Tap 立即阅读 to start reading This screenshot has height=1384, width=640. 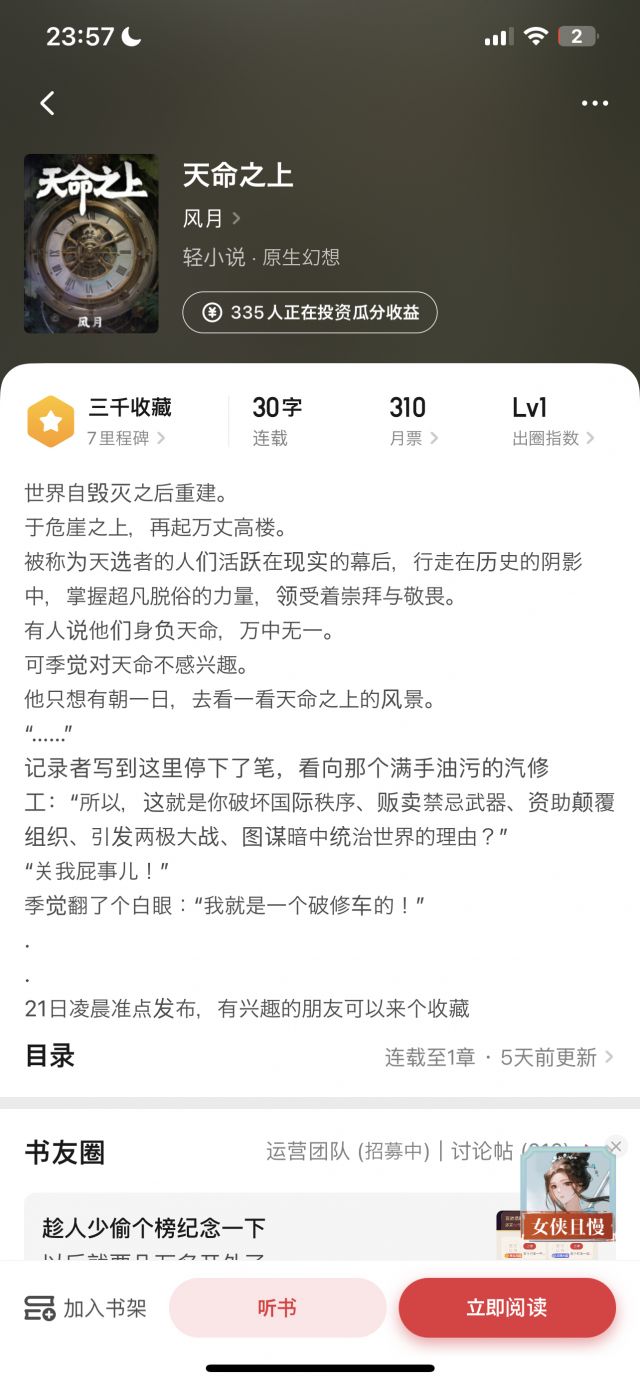(x=507, y=1307)
